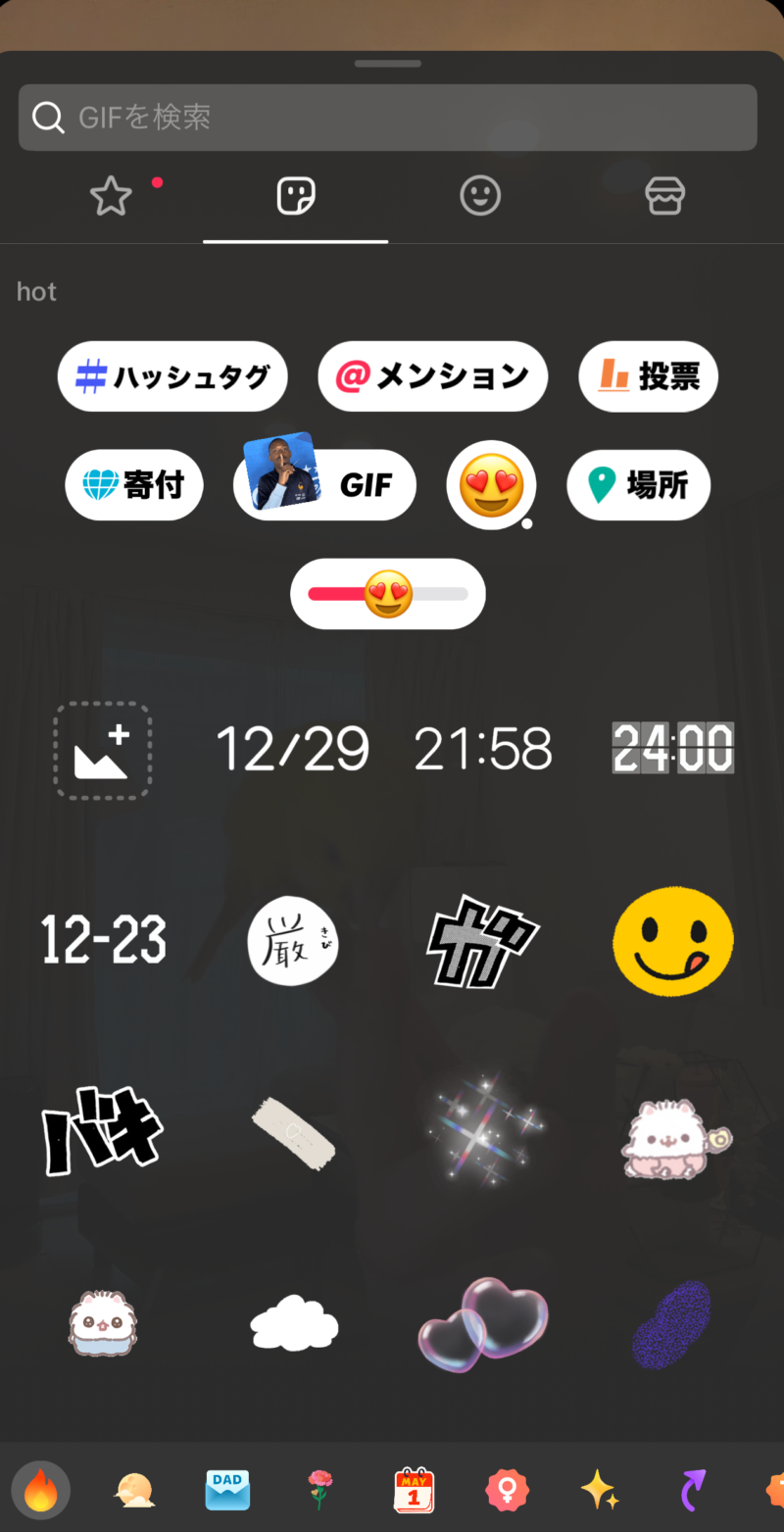This screenshot has height=1532, width=784.
Task: Insert the 12/29 date sticker
Action: 292,750
